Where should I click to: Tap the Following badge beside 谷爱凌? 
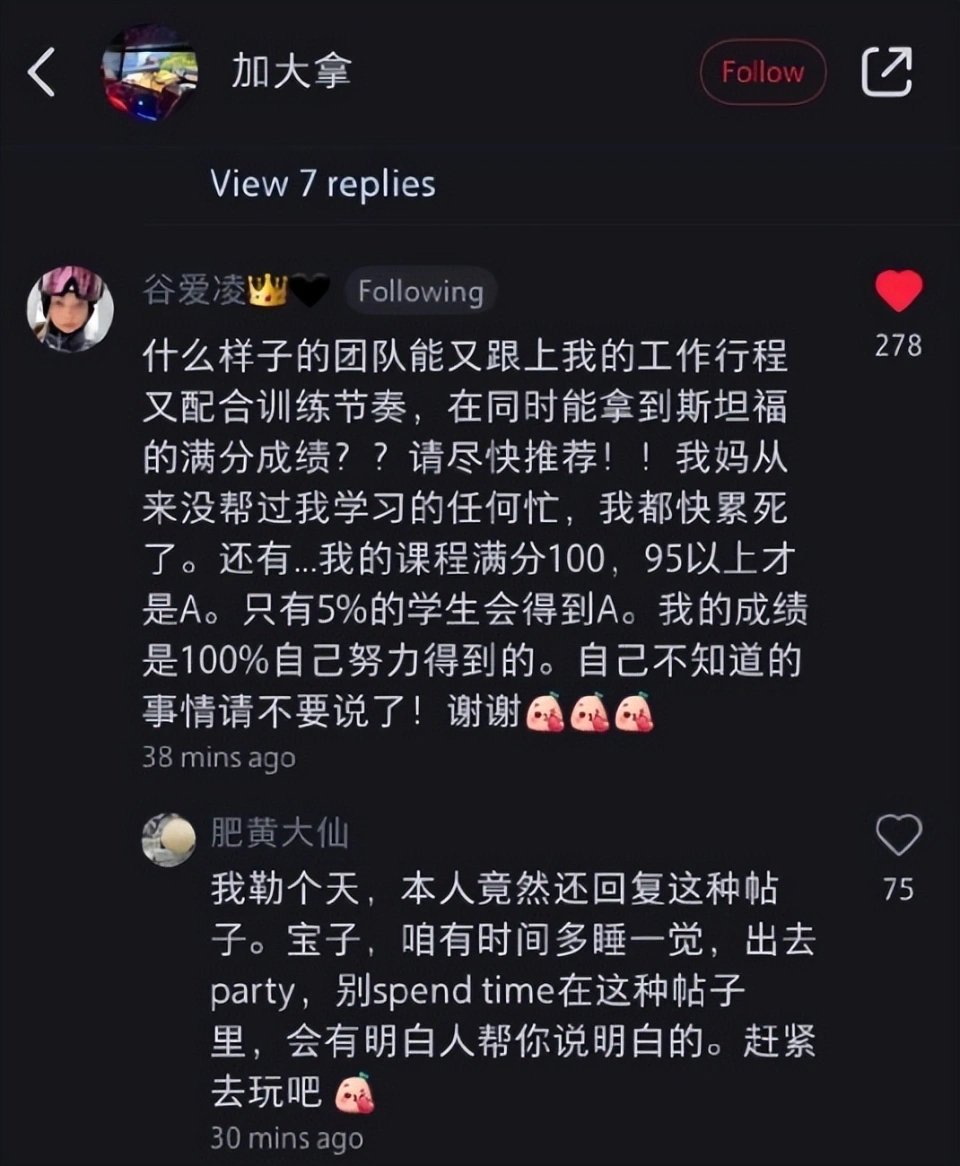pyautogui.click(x=420, y=292)
